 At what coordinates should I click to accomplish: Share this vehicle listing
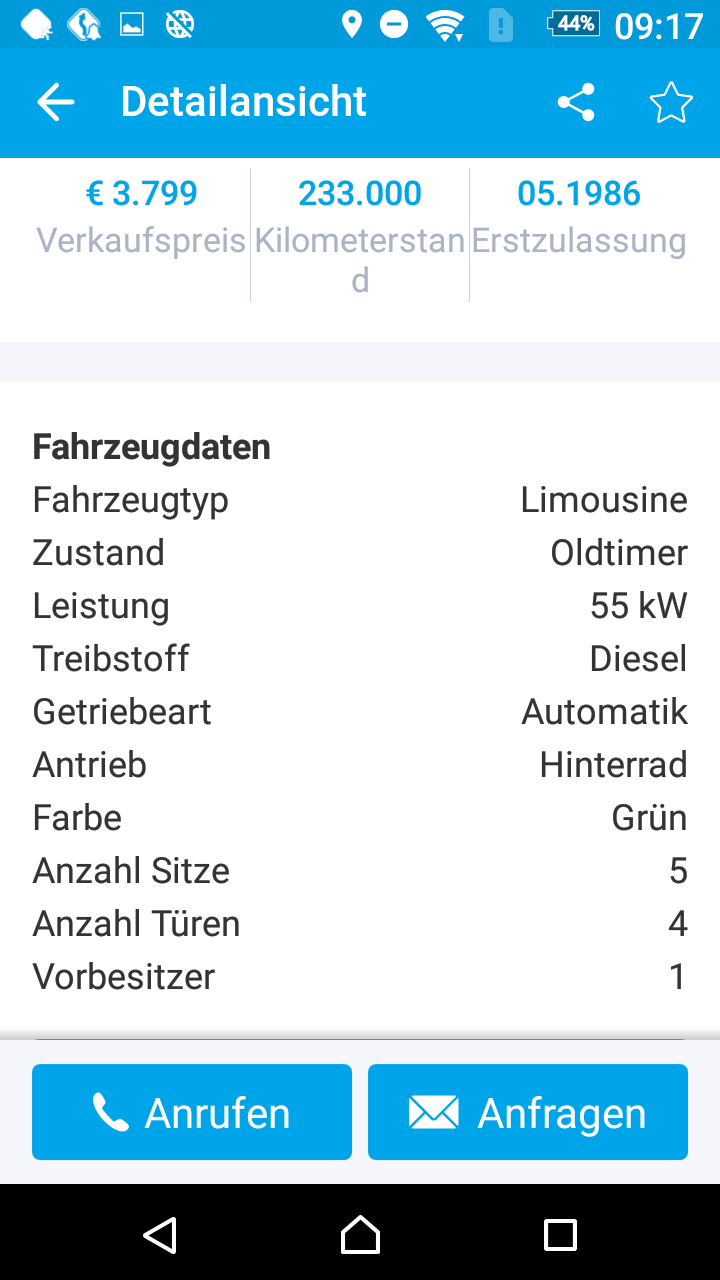click(x=576, y=102)
